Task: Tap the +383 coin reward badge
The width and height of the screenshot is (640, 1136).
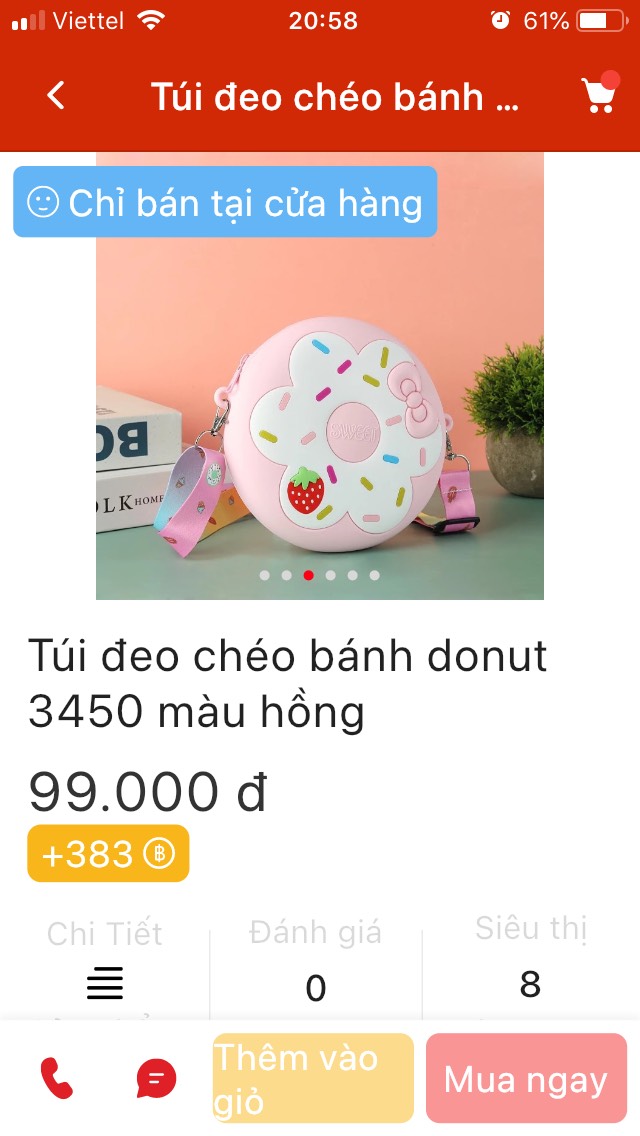Action: click(108, 853)
